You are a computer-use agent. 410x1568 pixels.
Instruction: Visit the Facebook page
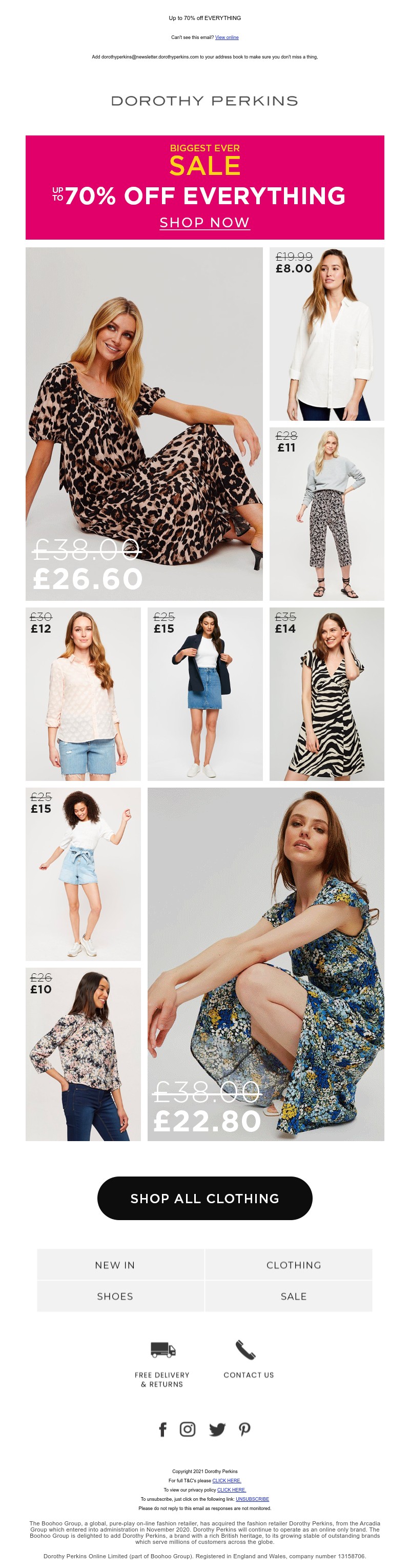click(162, 1429)
